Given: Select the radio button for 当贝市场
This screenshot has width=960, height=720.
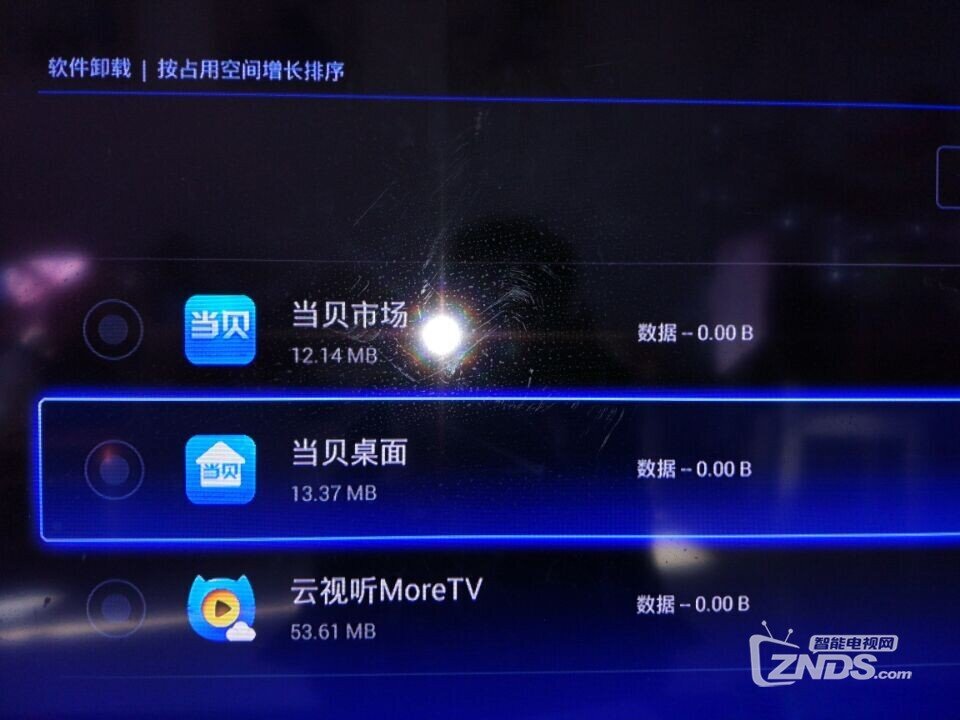Looking at the screenshot, I should [x=112, y=329].
